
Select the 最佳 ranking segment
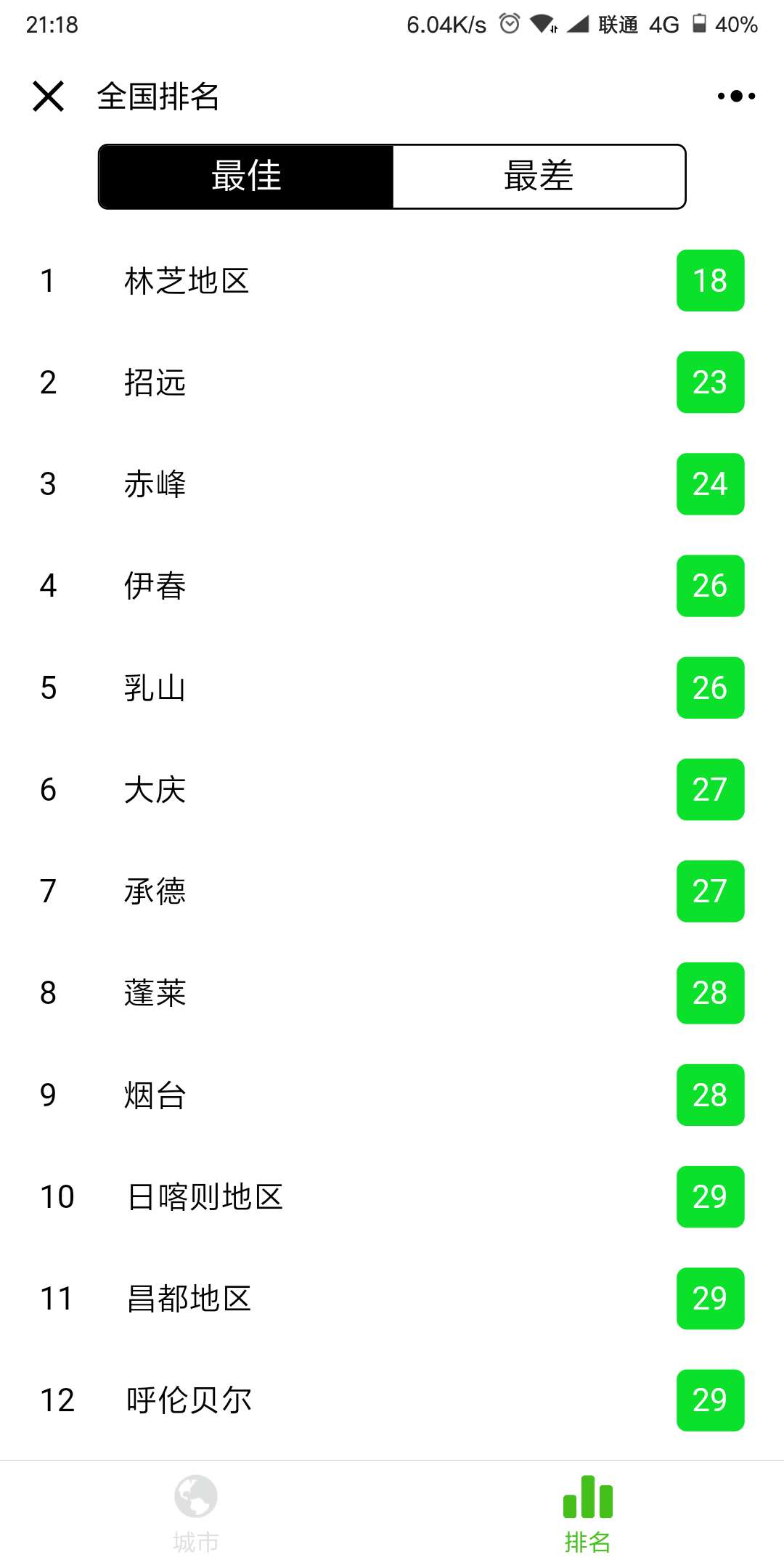click(246, 176)
